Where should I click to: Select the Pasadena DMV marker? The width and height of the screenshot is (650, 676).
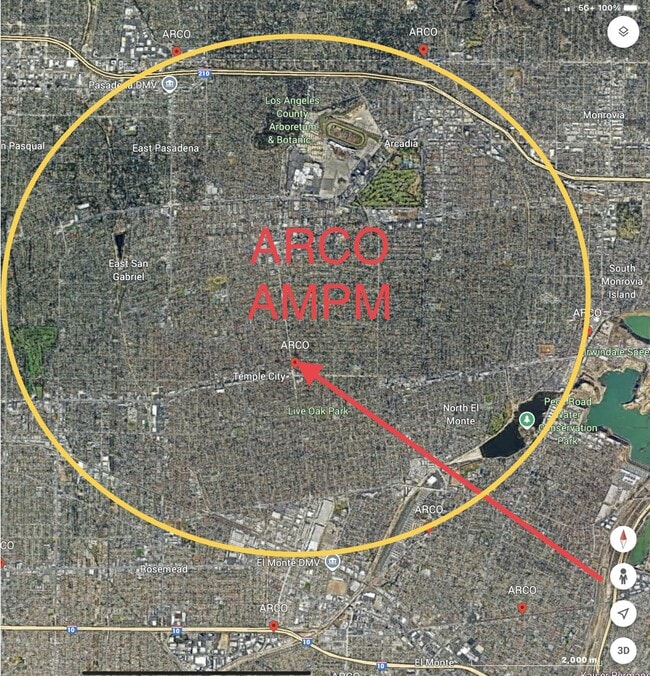pyautogui.click(x=171, y=83)
